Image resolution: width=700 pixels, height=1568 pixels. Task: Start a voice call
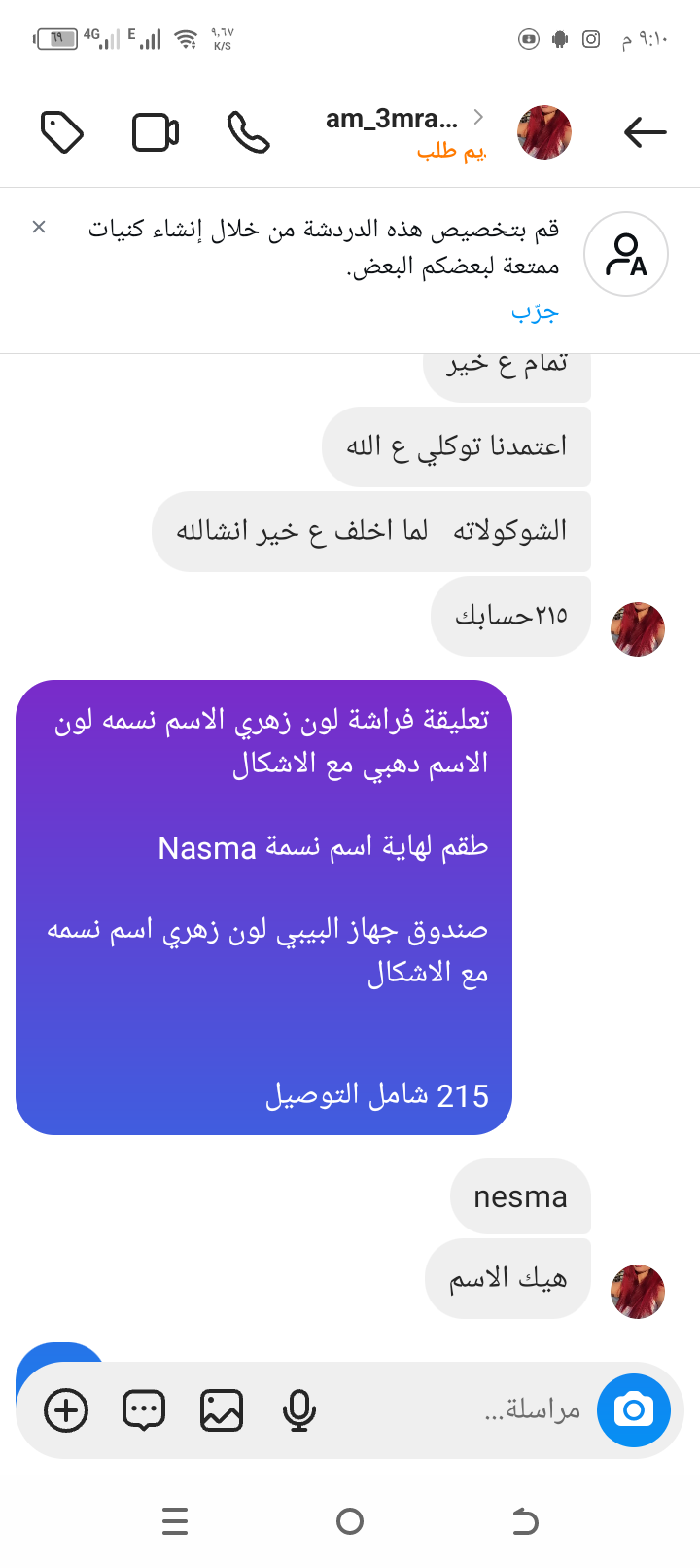[x=248, y=132]
